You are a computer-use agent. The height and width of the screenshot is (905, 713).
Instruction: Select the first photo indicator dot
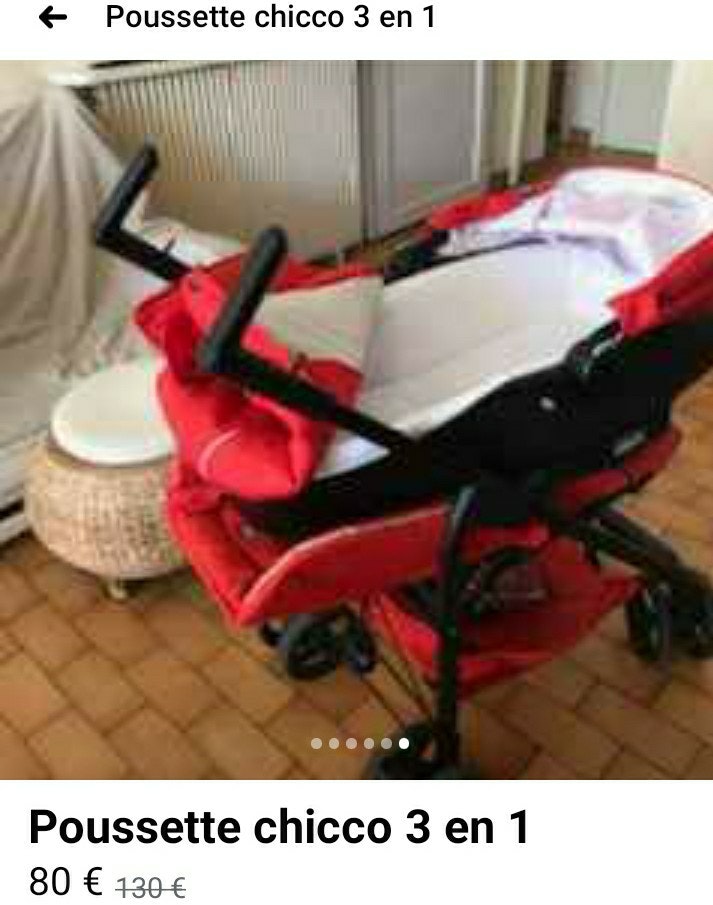click(x=317, y=743)
